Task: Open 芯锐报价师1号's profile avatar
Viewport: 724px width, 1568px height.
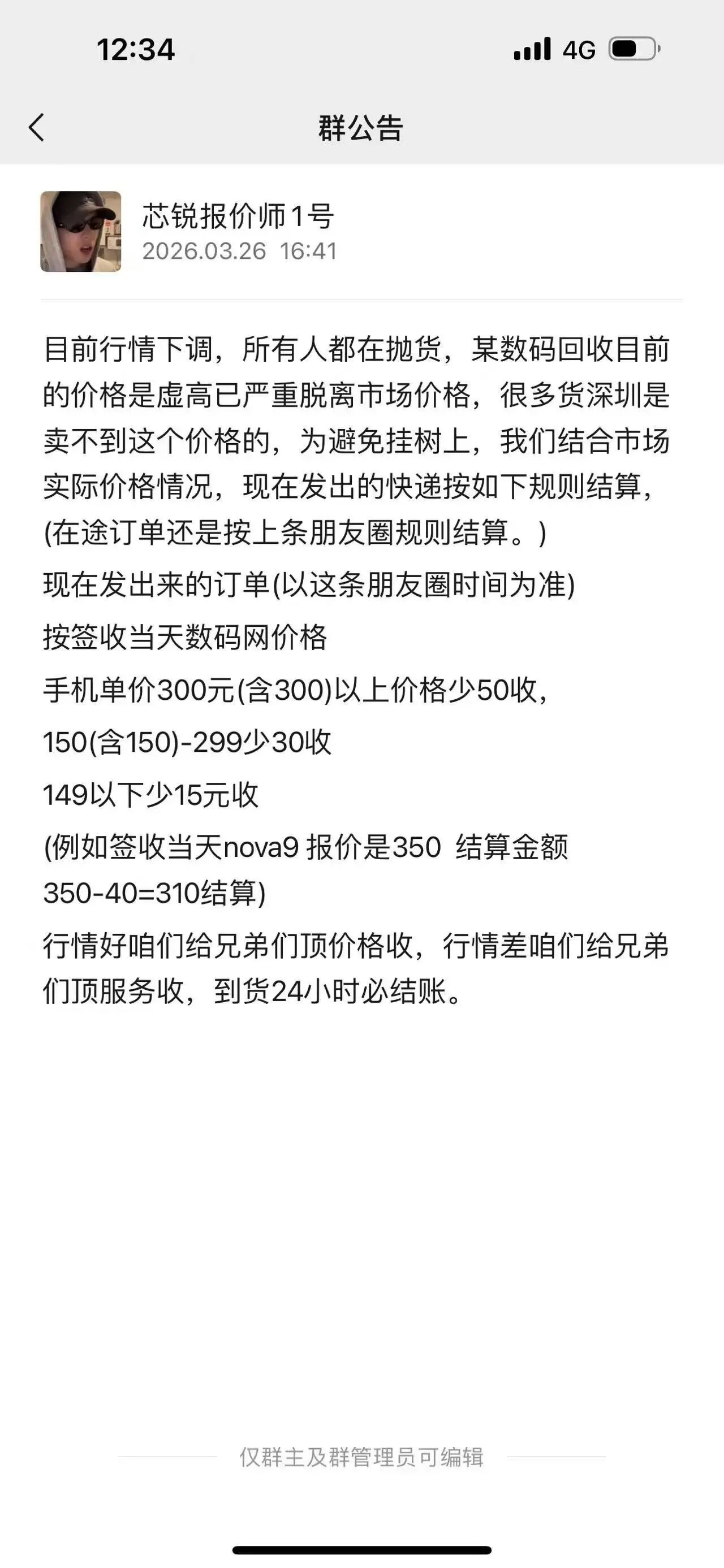Action: coord(80,231)
